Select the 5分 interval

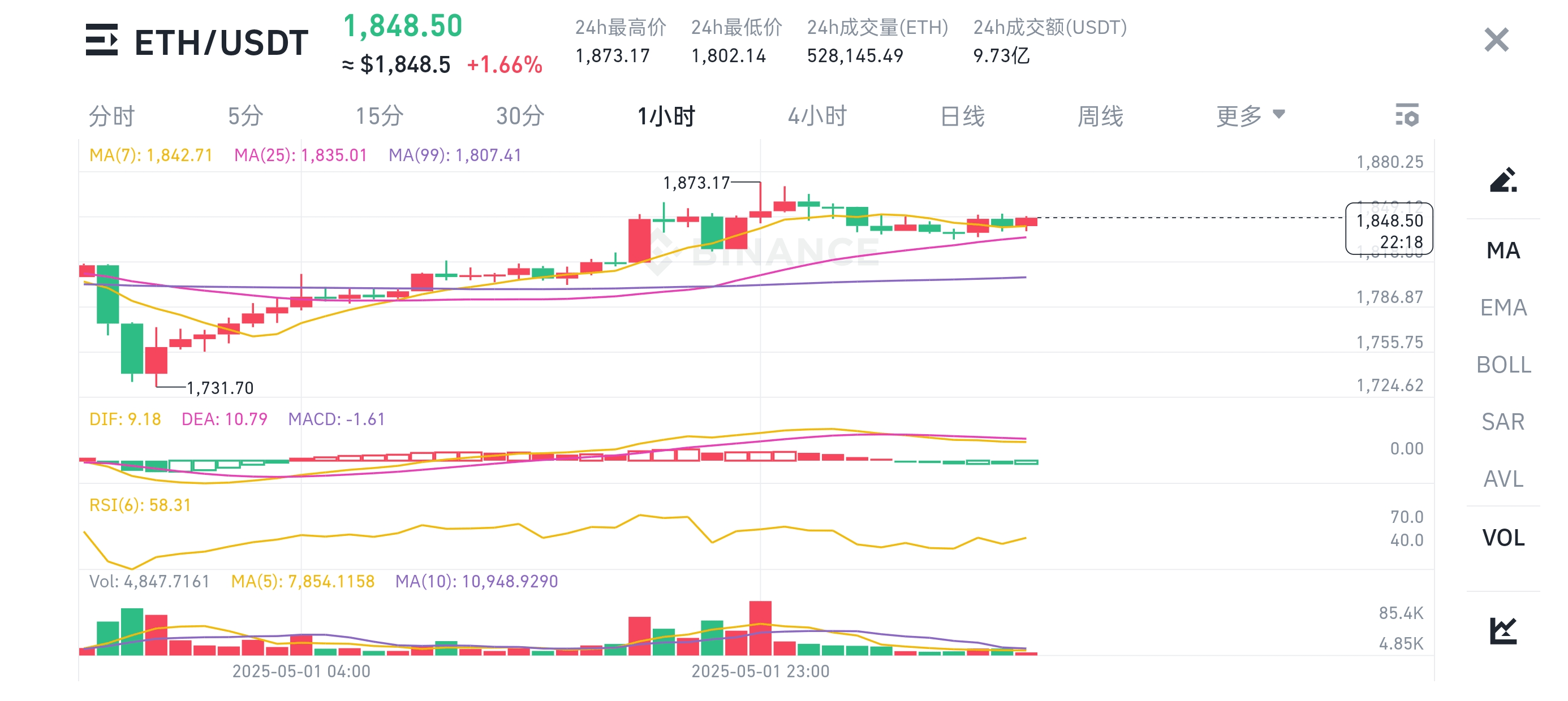tap(245, 116)
